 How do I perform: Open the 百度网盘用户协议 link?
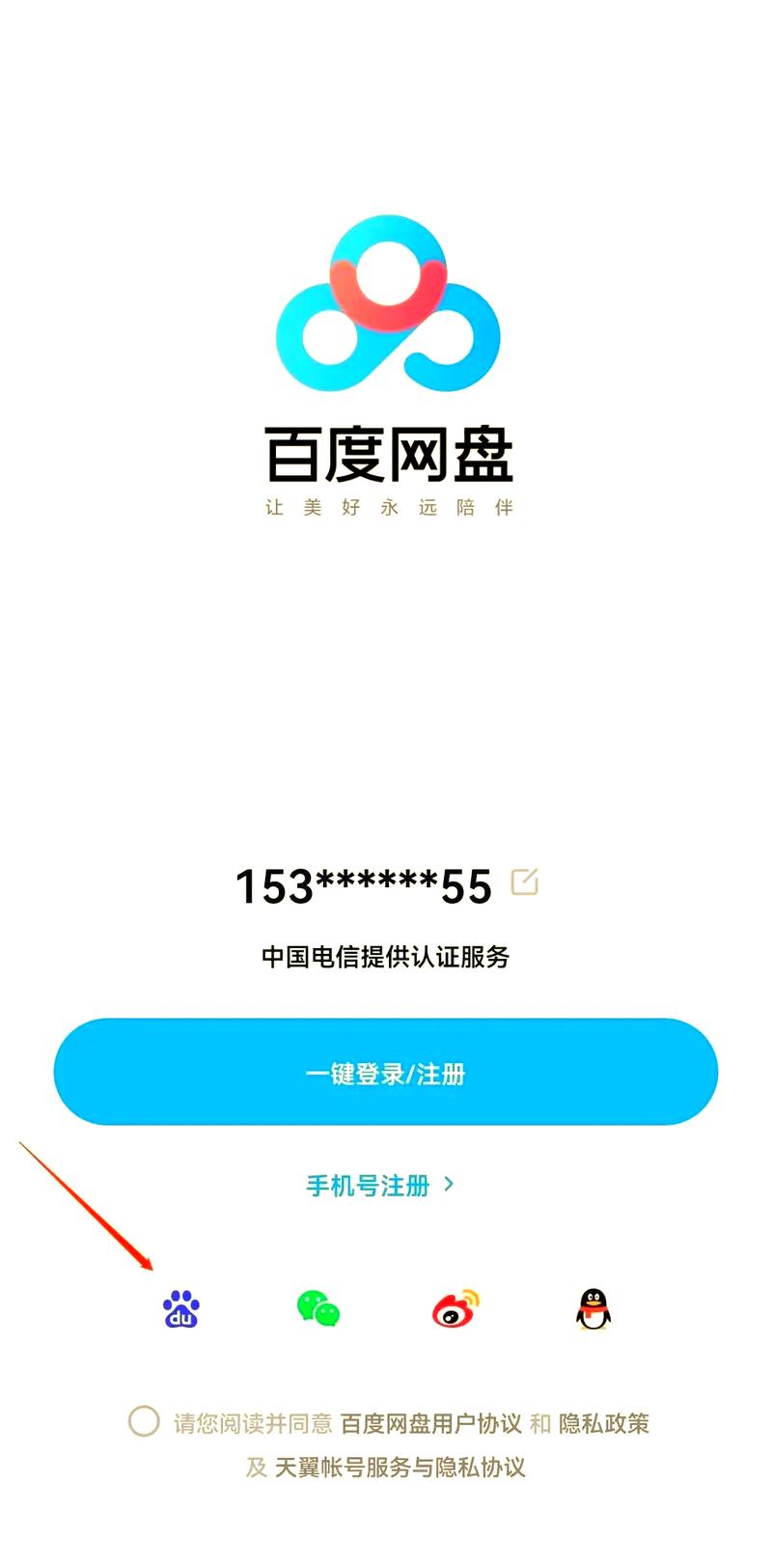(x=431, y=1424)
